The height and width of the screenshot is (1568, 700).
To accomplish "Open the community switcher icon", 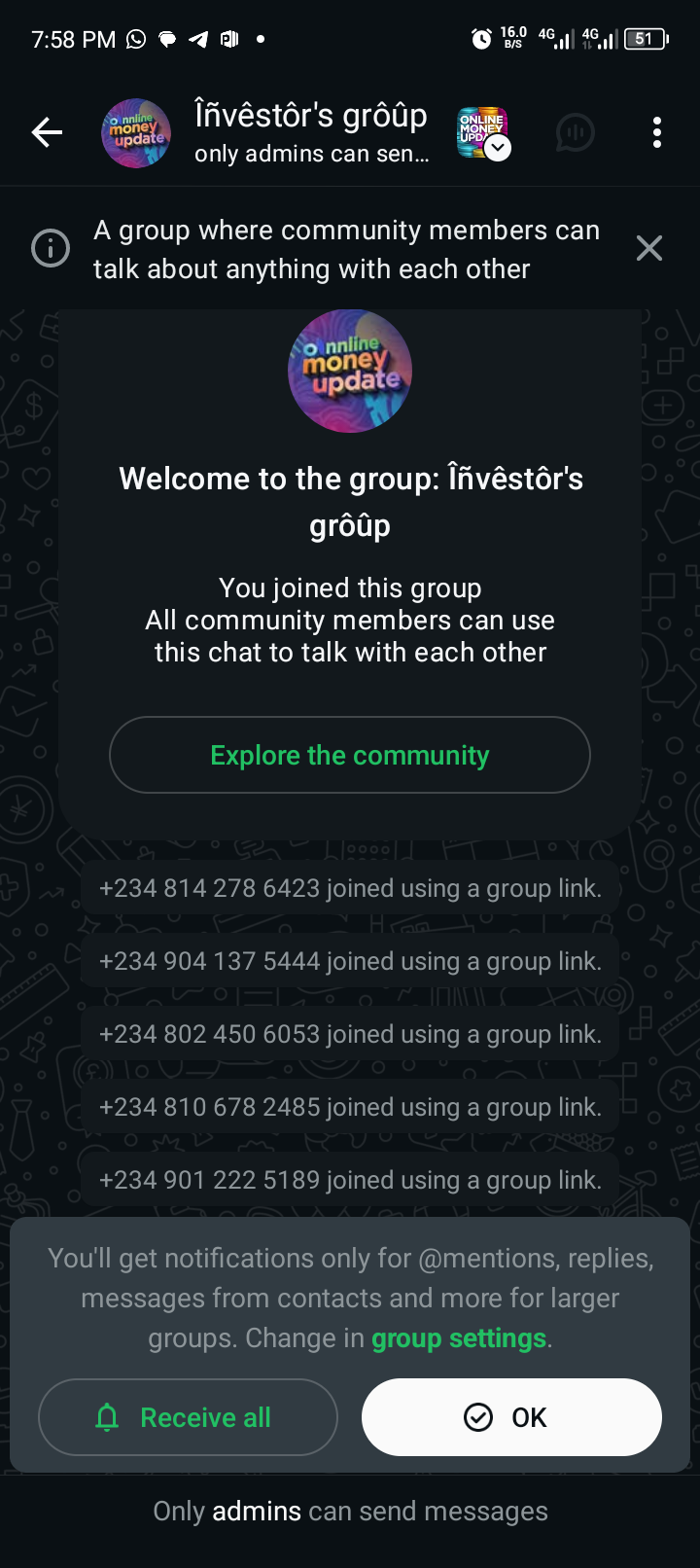I will tap(483, 132).
